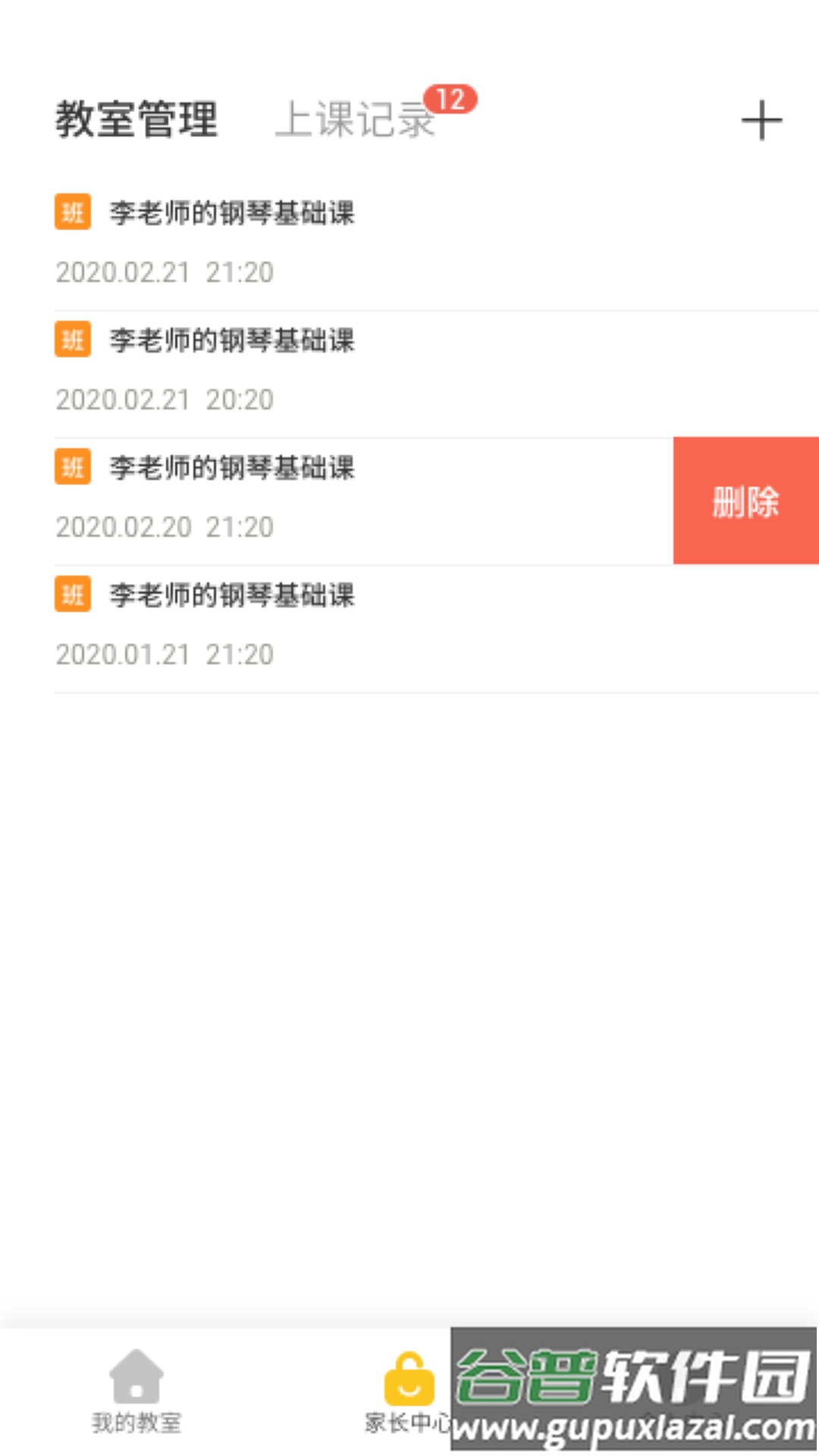Tap the 班 badge on the 2020.02.20 entry
The height and width of the screenshot is (1456, 819).
73,468
